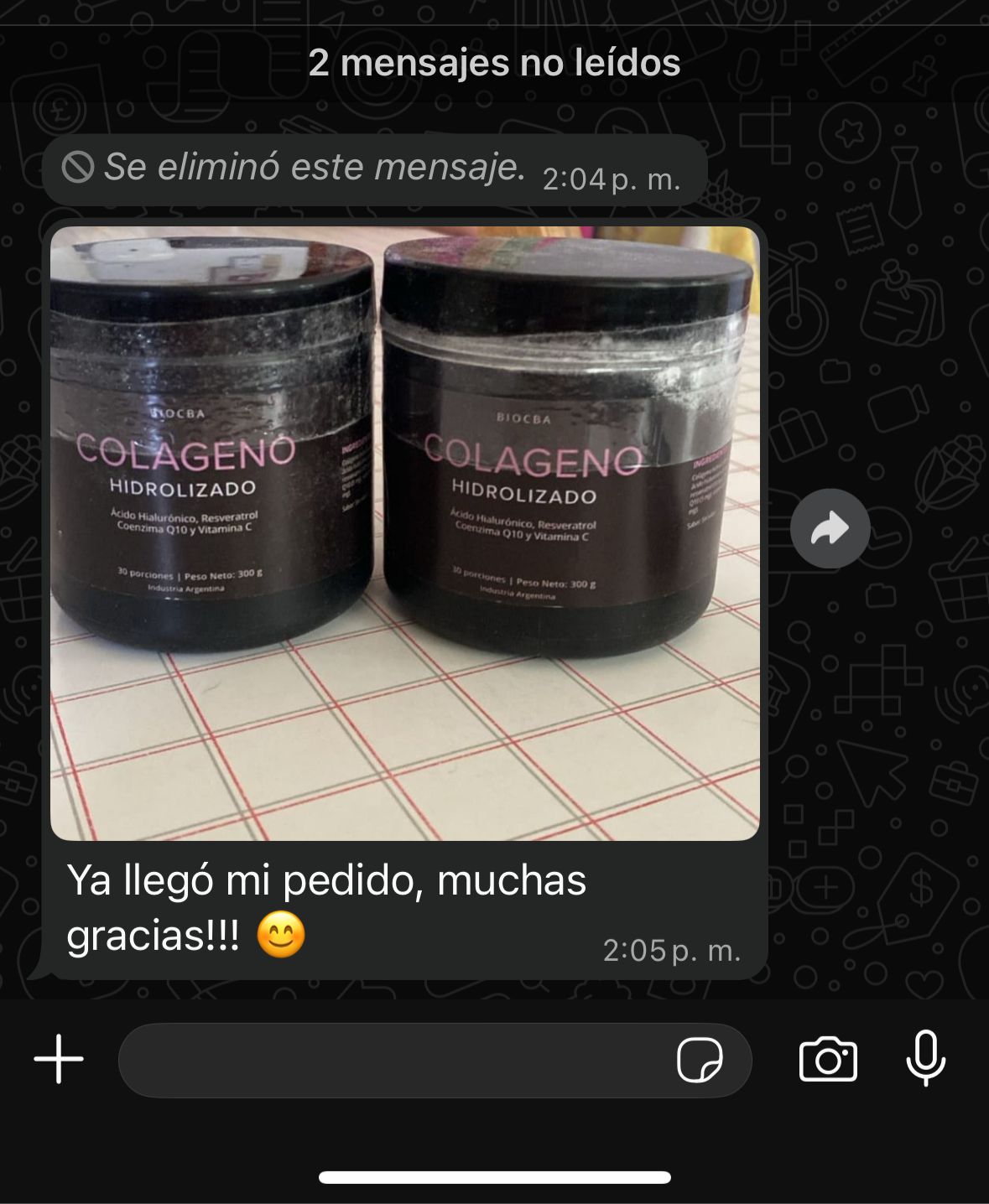Tap the microphone for voice message
Image resolution: width=989 pixels, height=1204 pixels.
(925, 1059)
